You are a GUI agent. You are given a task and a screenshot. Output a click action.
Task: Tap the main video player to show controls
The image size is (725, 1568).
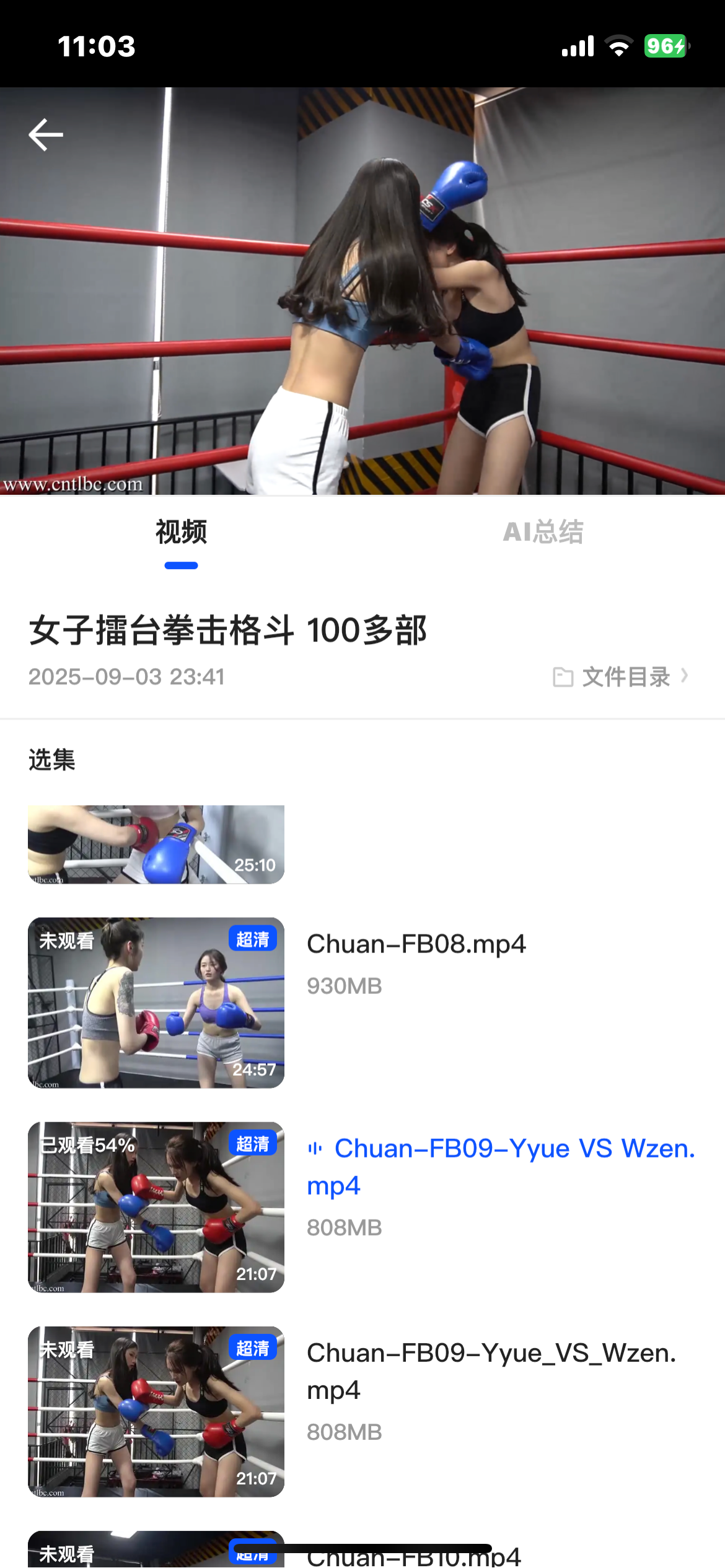pyautogui.click(x=362, y=291)
